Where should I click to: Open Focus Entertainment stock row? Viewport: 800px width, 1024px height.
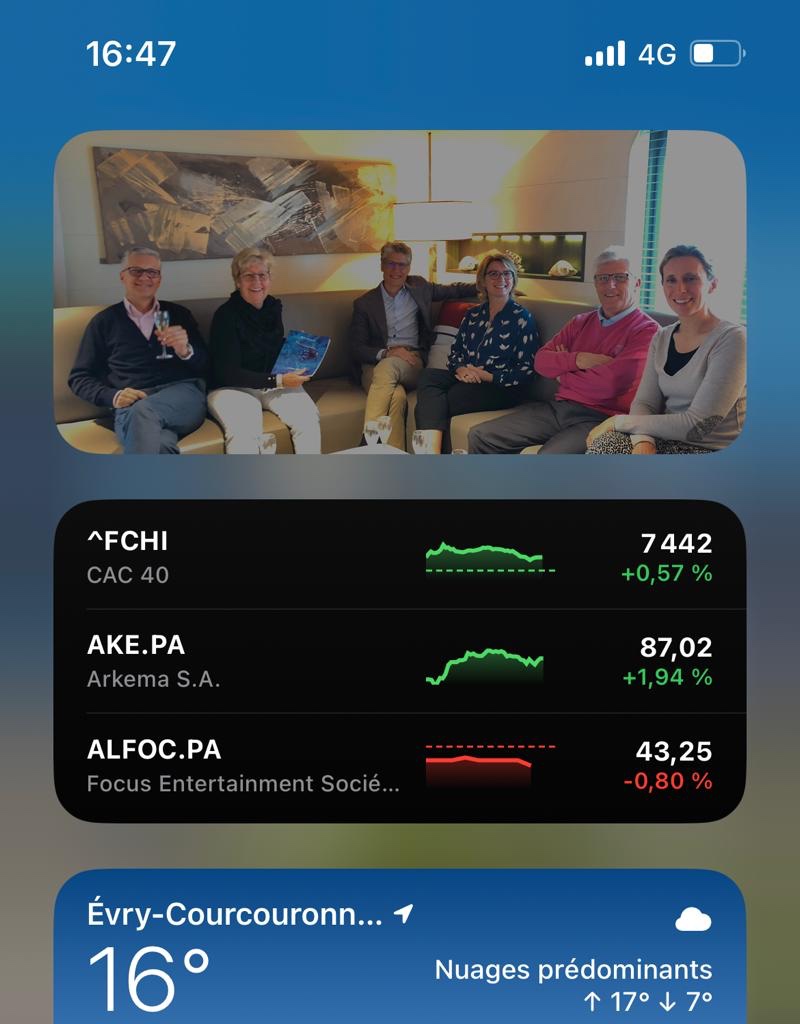(400, 766)
